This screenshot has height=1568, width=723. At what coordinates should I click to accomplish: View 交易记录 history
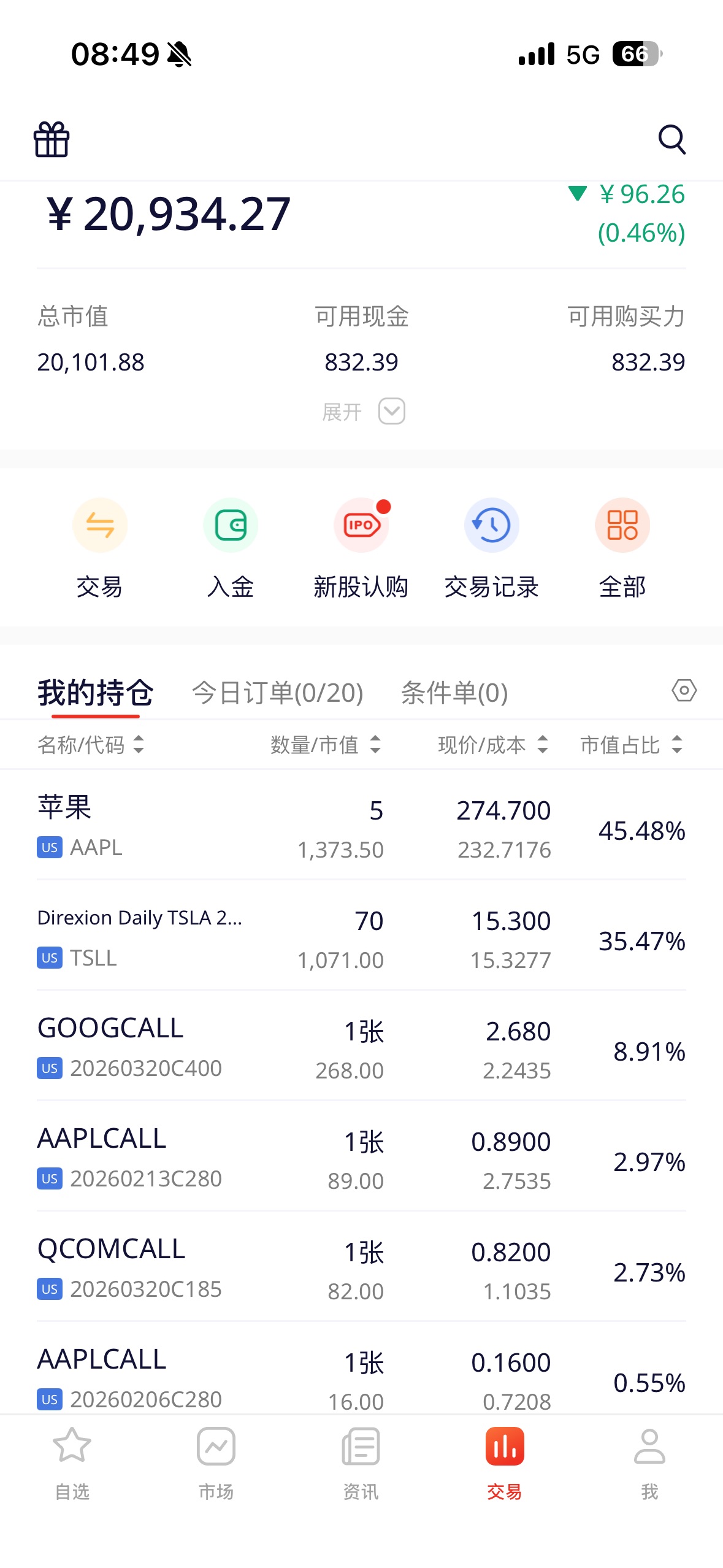click(491, 547)
